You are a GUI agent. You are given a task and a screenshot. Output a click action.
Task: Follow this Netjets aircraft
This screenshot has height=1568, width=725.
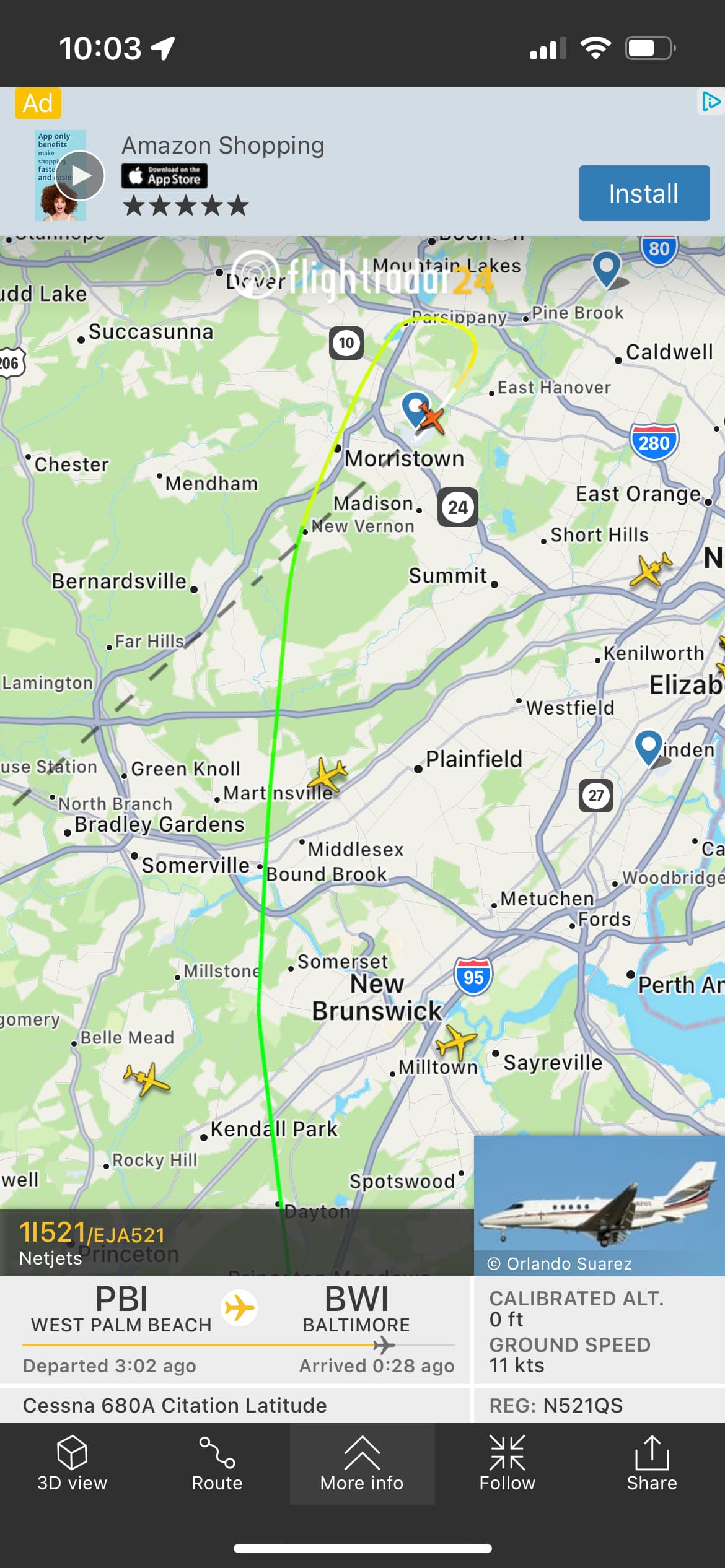(x=507, y=1464)
